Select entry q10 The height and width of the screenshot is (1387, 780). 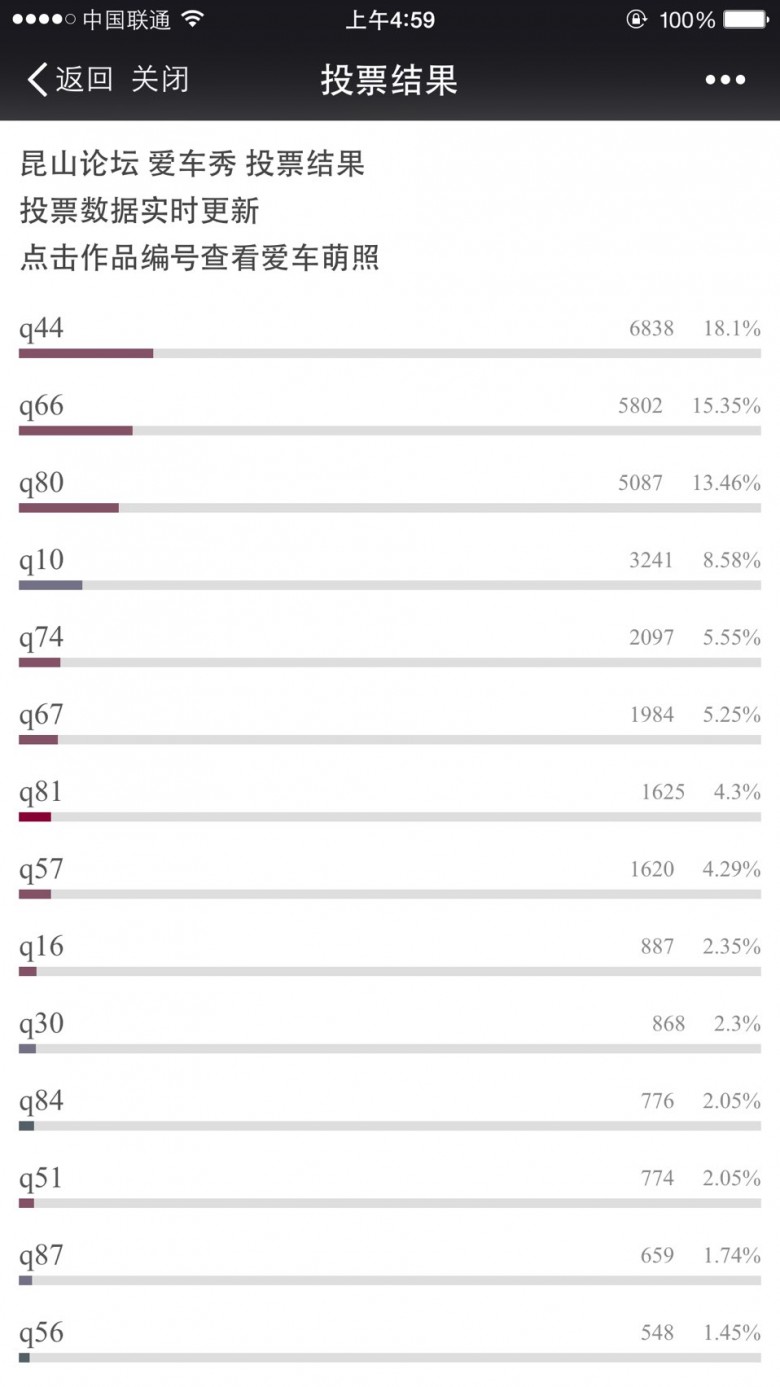[x=41, y=561]
